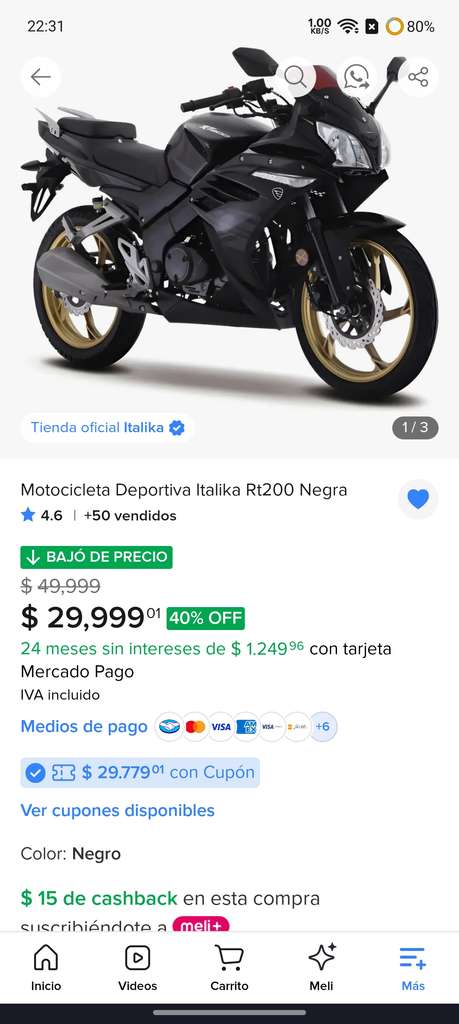Open Tienda oficial Italika store link
Image resolution: width=459 pixels, height=1024 pixels.
108,428
